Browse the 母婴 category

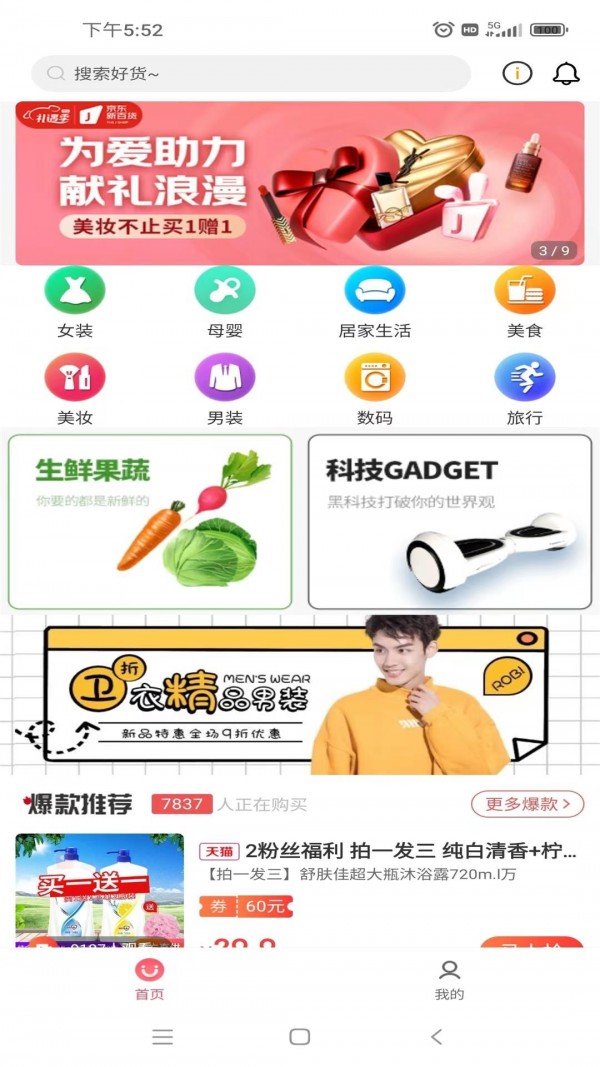pyautogui.click(x=225, y=302)
